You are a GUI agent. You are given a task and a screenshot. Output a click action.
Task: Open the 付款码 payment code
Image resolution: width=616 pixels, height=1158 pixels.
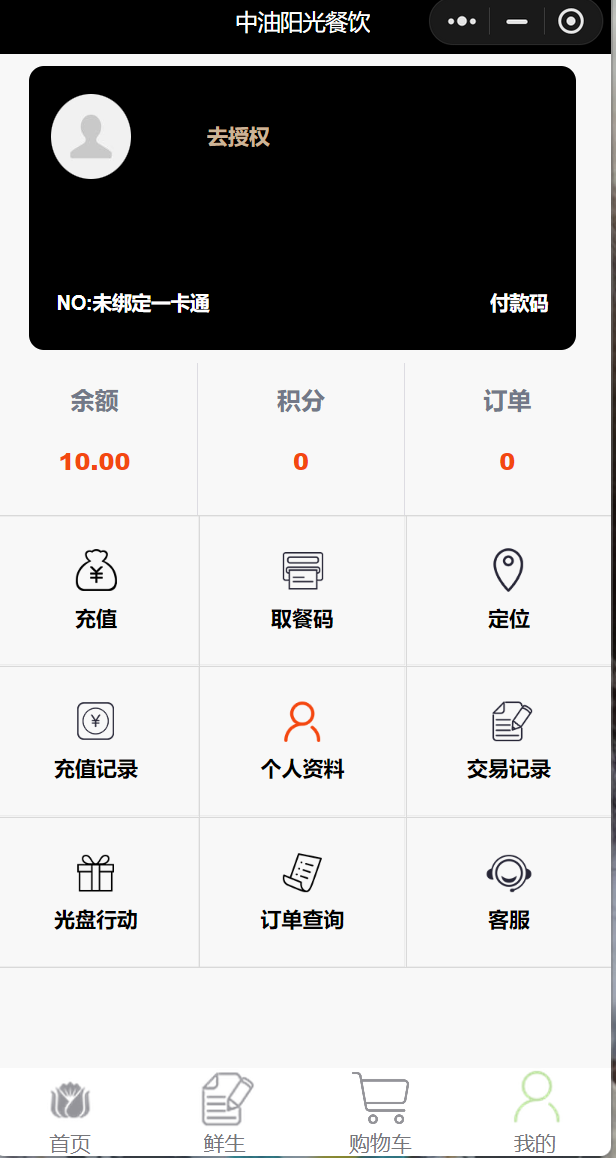tap(518, 303)
